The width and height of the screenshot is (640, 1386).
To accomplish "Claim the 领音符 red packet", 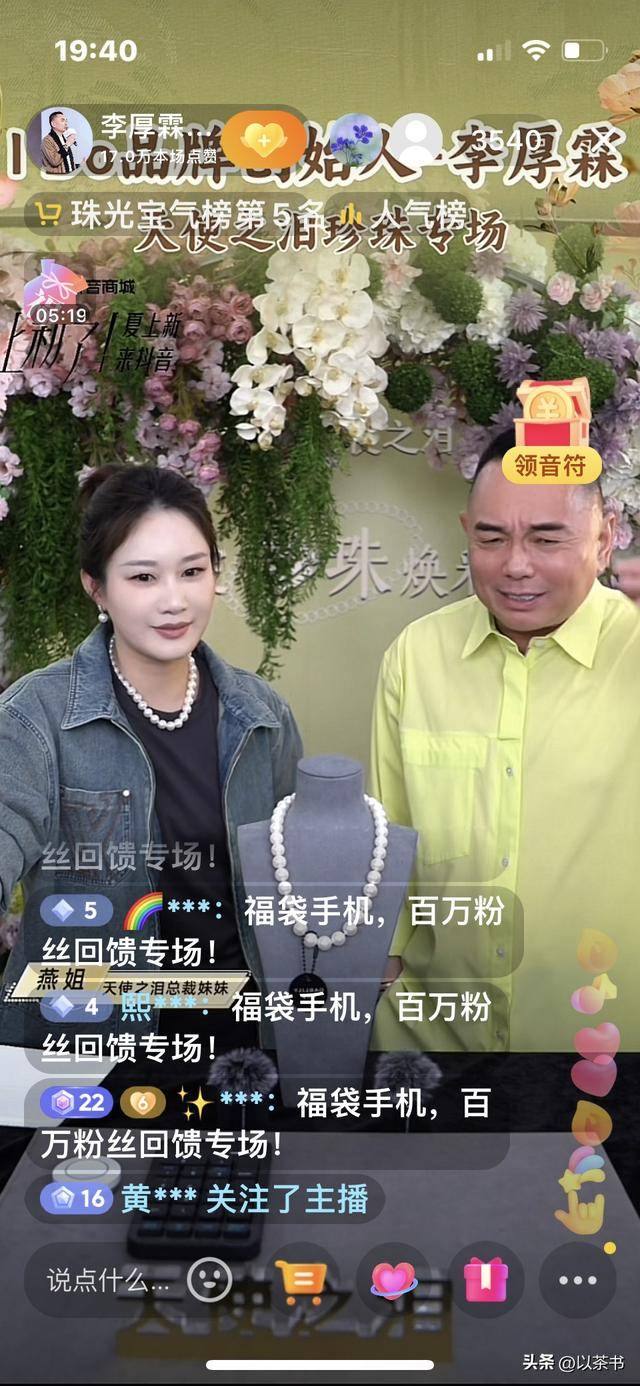I will click(x=557, y=430).
